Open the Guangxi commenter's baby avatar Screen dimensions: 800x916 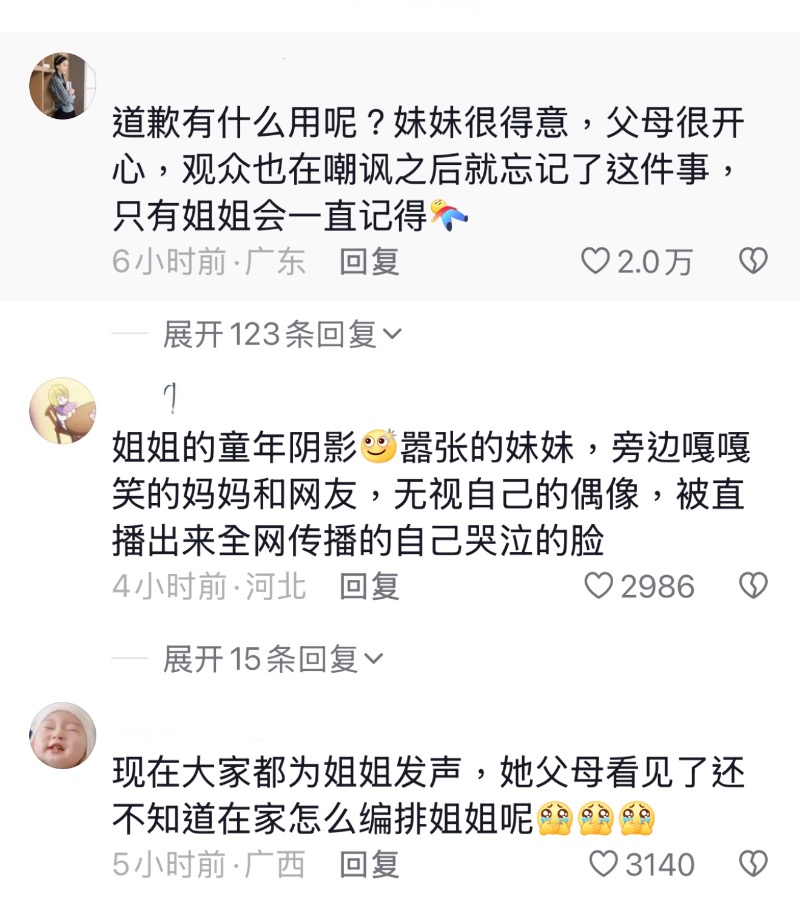pyautogui.click(x=63, y=735)
